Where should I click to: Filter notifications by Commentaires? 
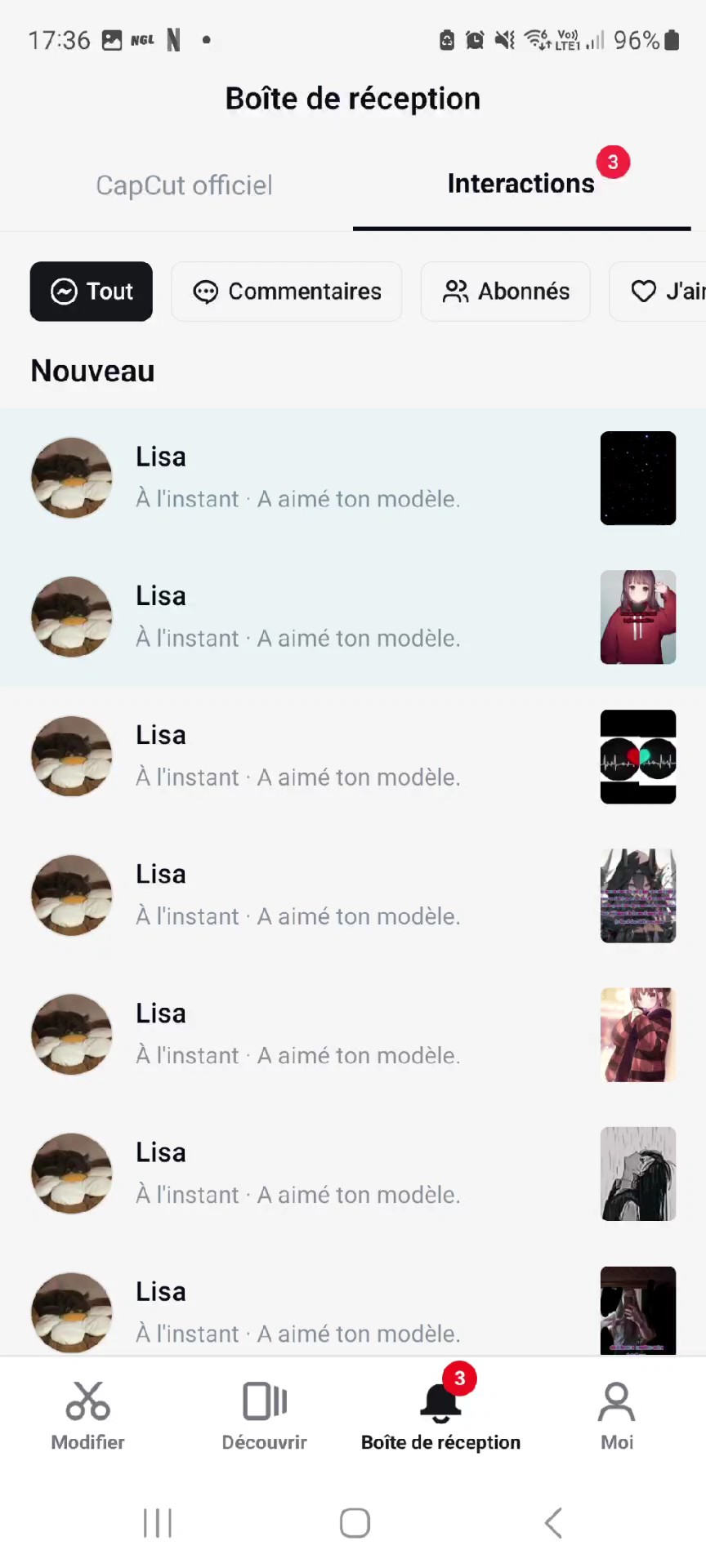coord(287,292)
